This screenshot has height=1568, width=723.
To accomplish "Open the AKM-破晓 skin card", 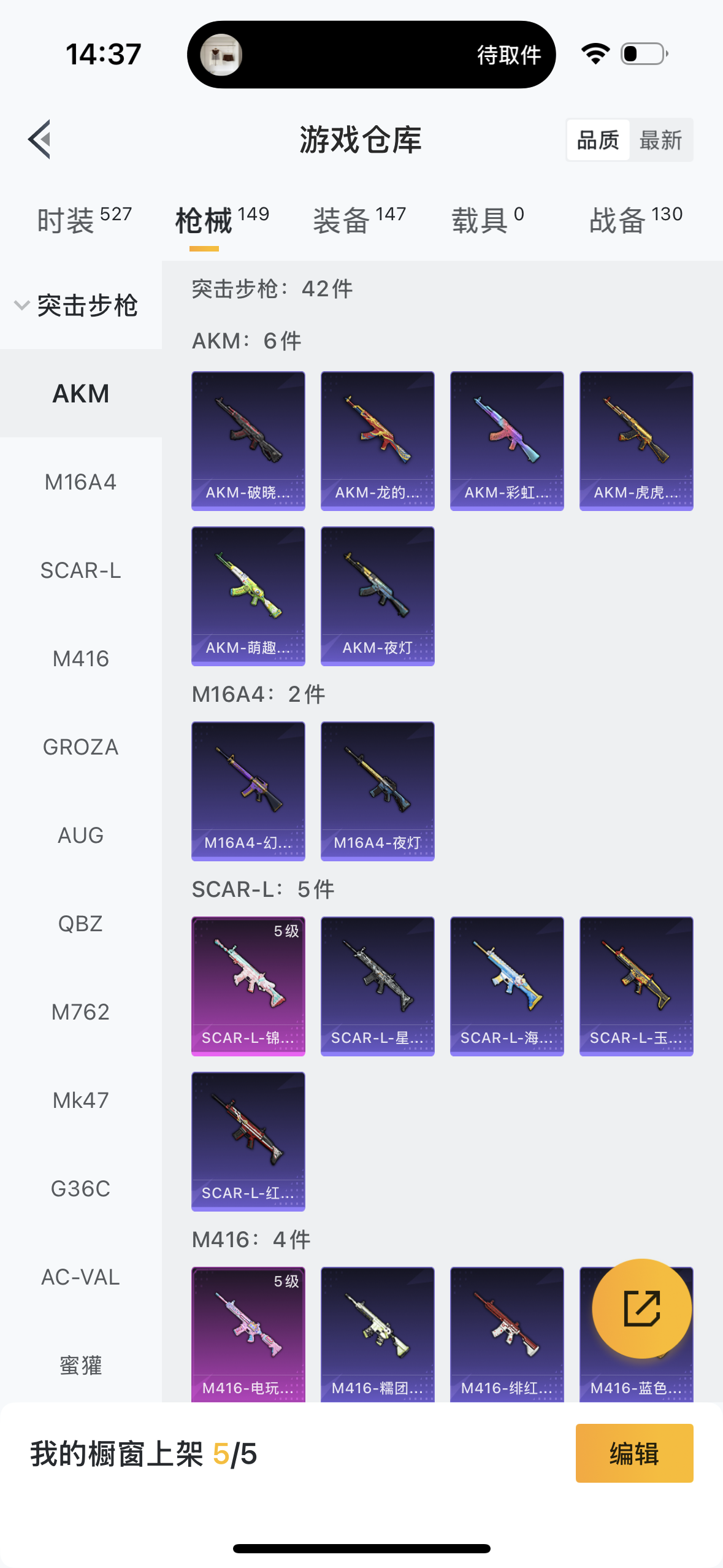I will (248, 440).
